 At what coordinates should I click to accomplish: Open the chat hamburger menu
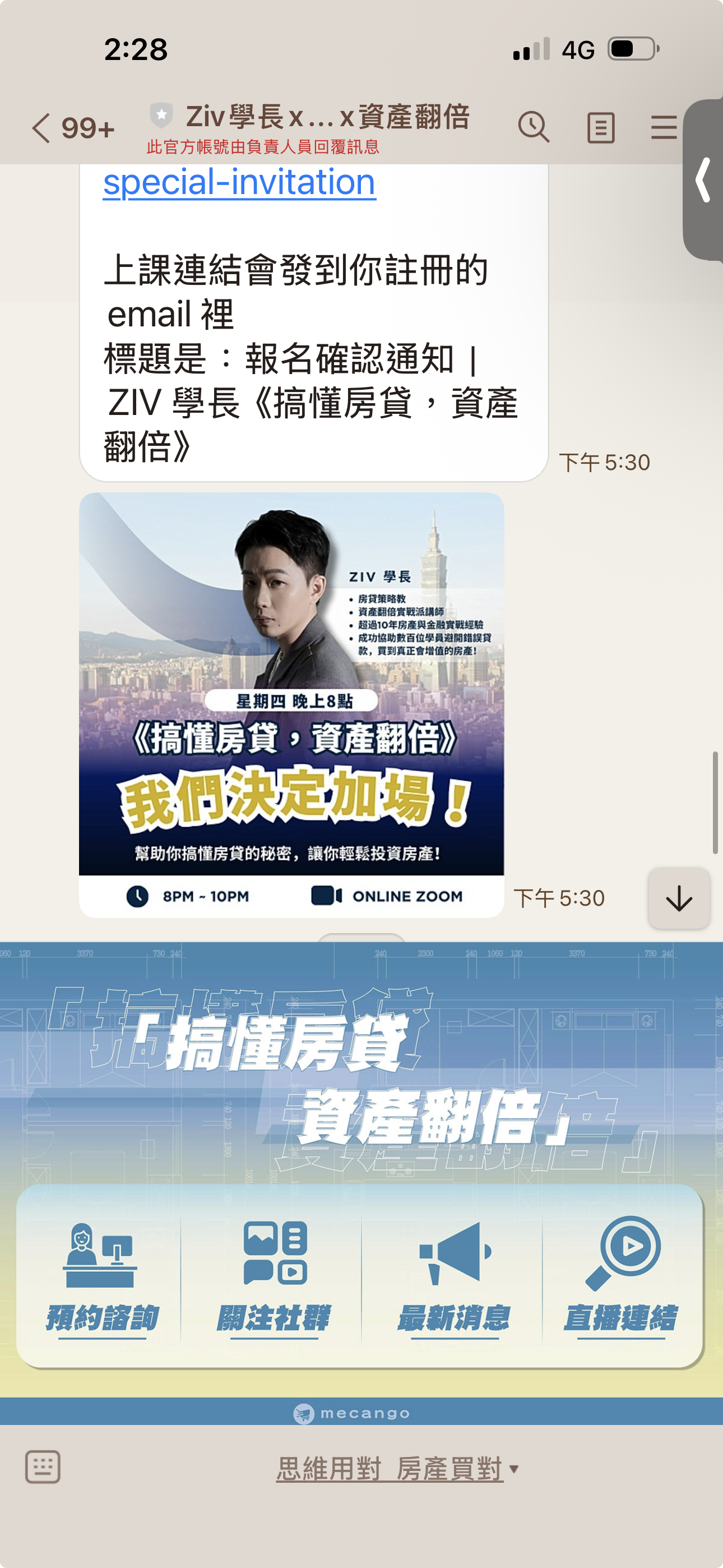[662, 128]
